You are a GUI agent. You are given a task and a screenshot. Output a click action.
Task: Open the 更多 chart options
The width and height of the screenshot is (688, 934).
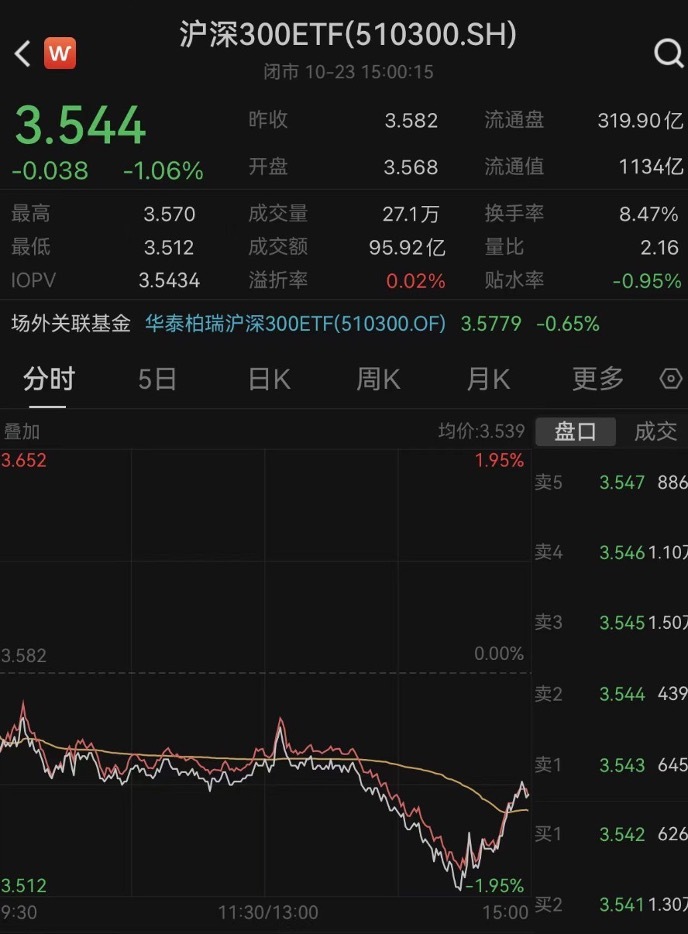tap(598, 379)
